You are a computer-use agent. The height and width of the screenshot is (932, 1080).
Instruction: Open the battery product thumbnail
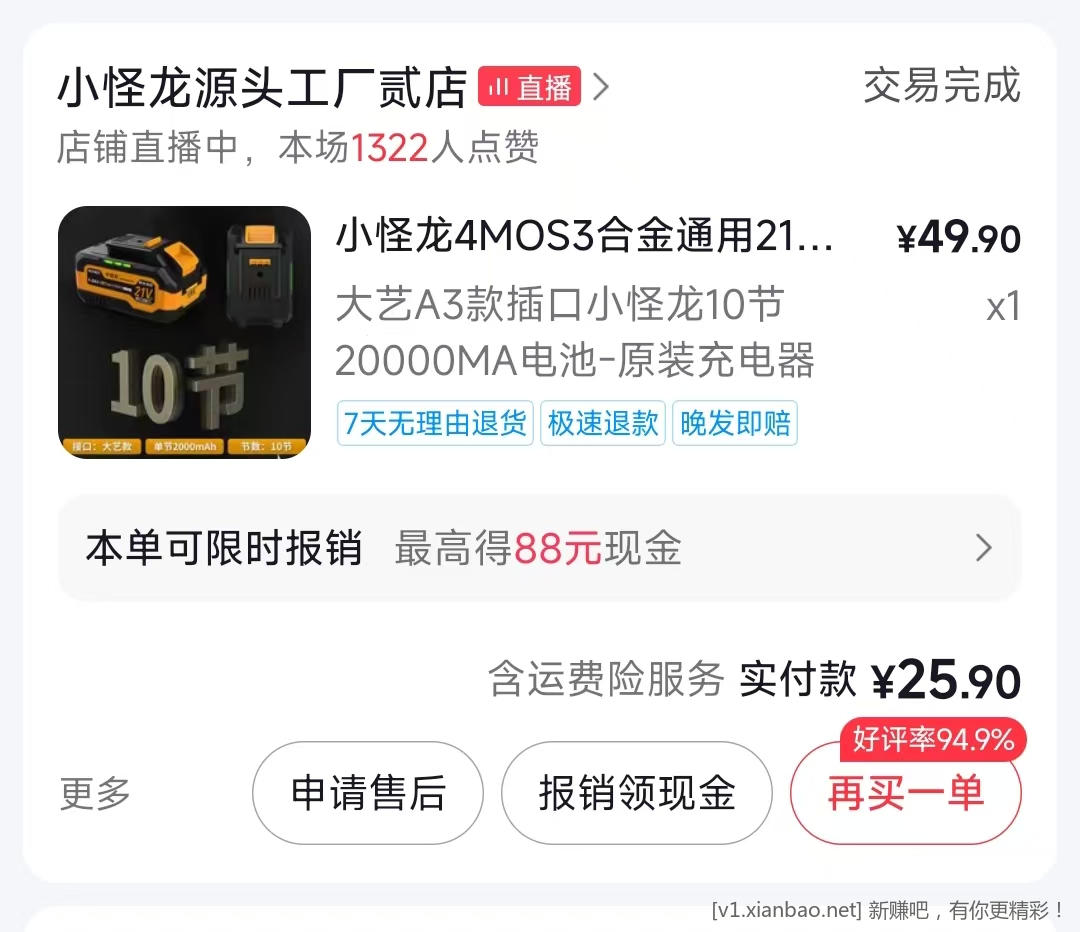[184, 332]
